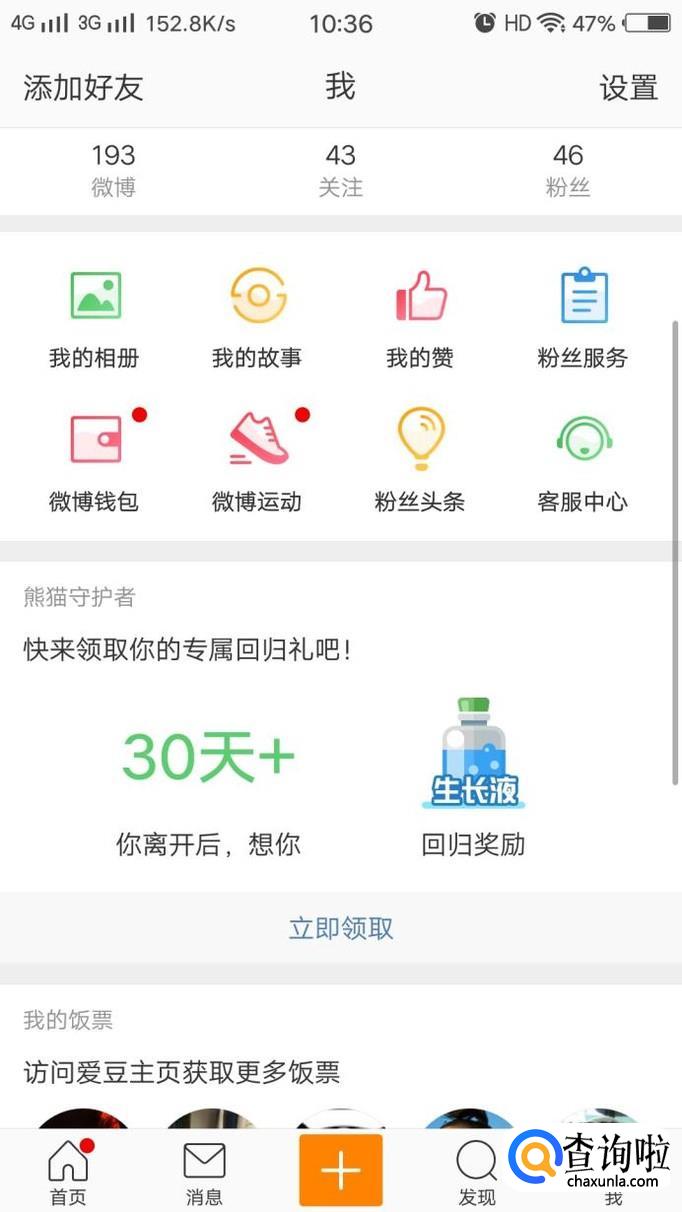Image resolution: width=682 pixels, height=1212 pixels.
Task: Tap 添加好友 to add friends
Action: (x=83, y=88)
